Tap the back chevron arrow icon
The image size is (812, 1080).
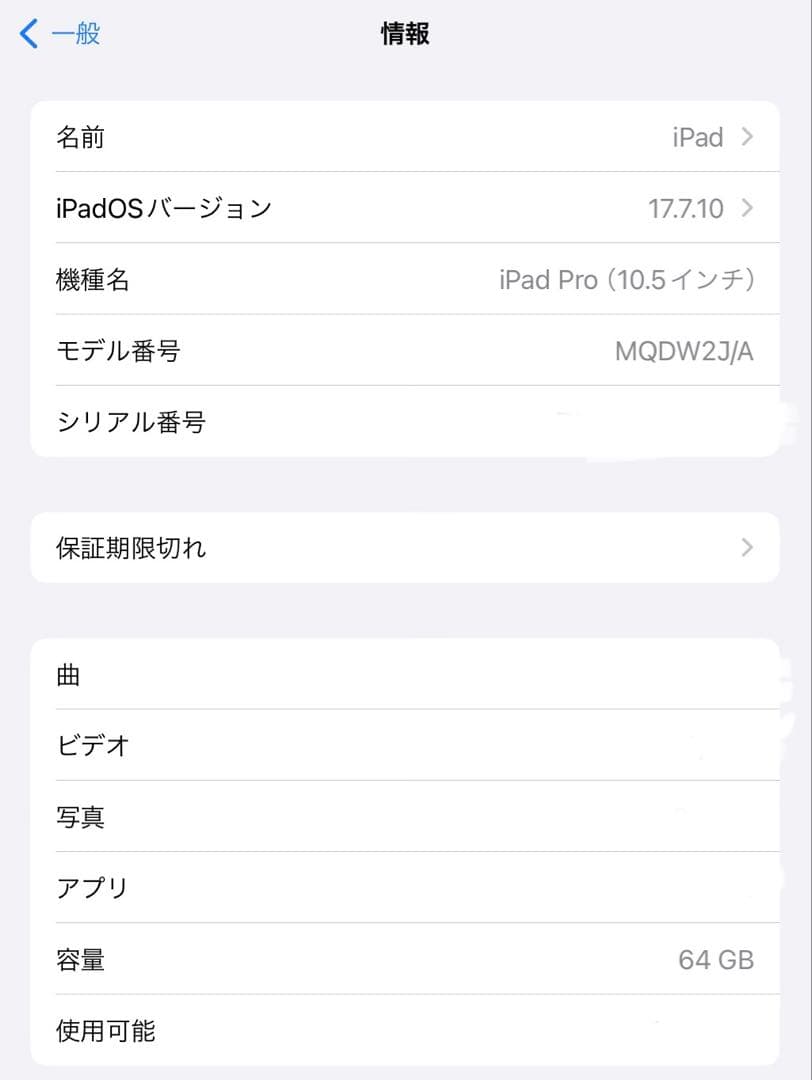(x=25, y=33)
